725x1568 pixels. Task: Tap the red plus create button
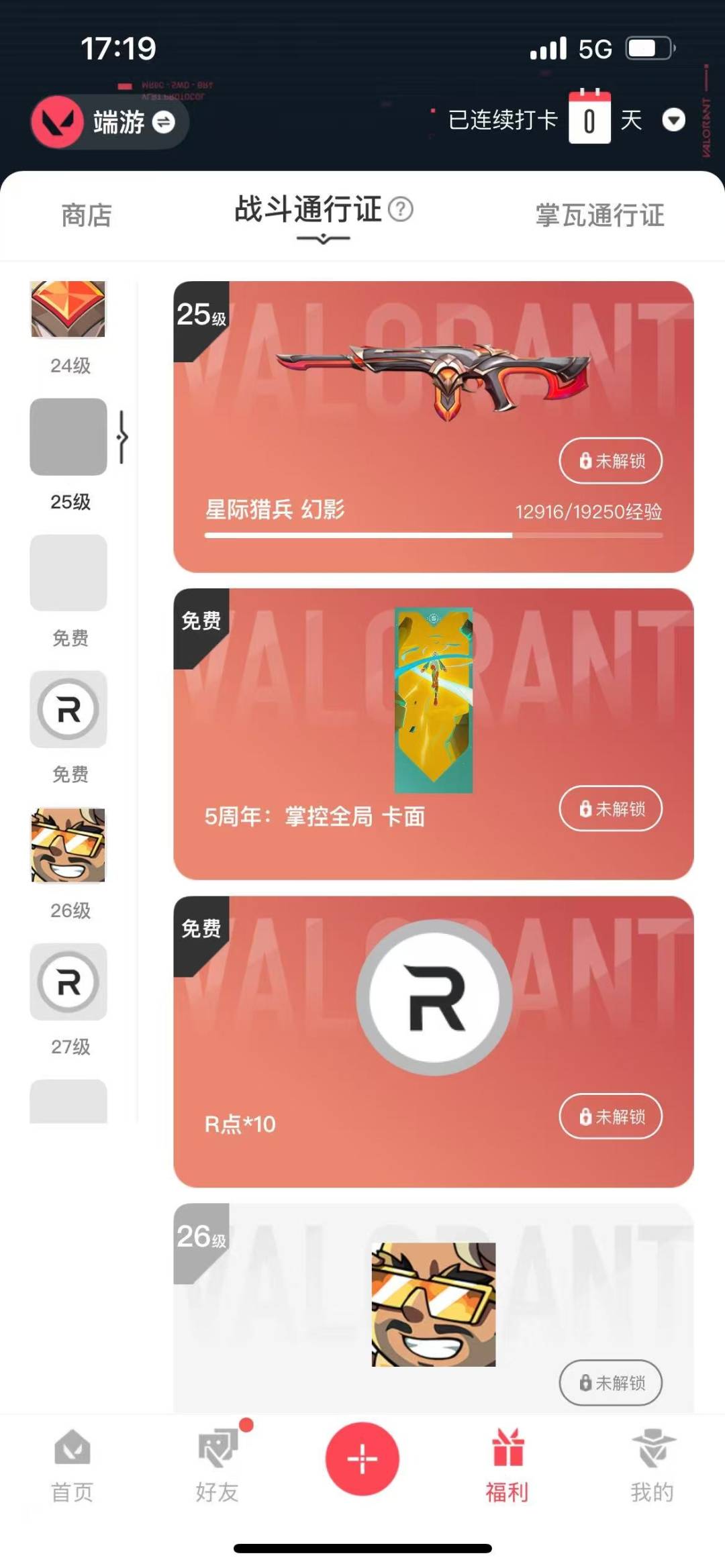tap(362, 1459)
